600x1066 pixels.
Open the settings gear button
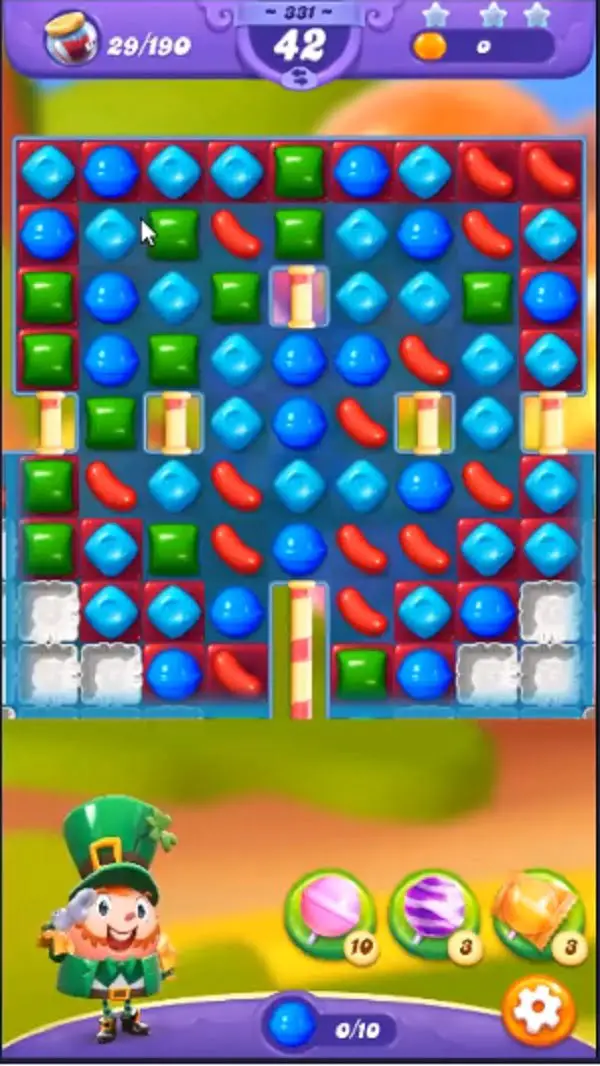click(x=538, y=1011)
